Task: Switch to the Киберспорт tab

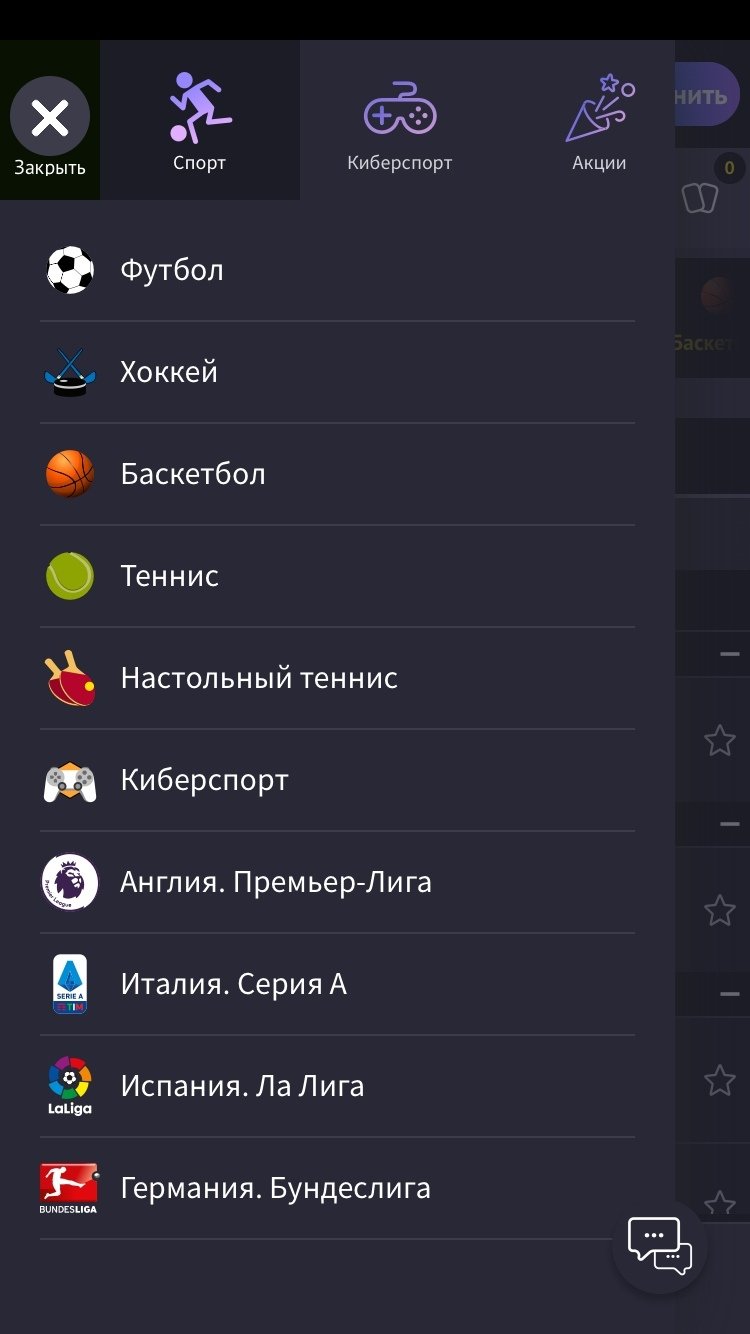Action: pos(399,120)
